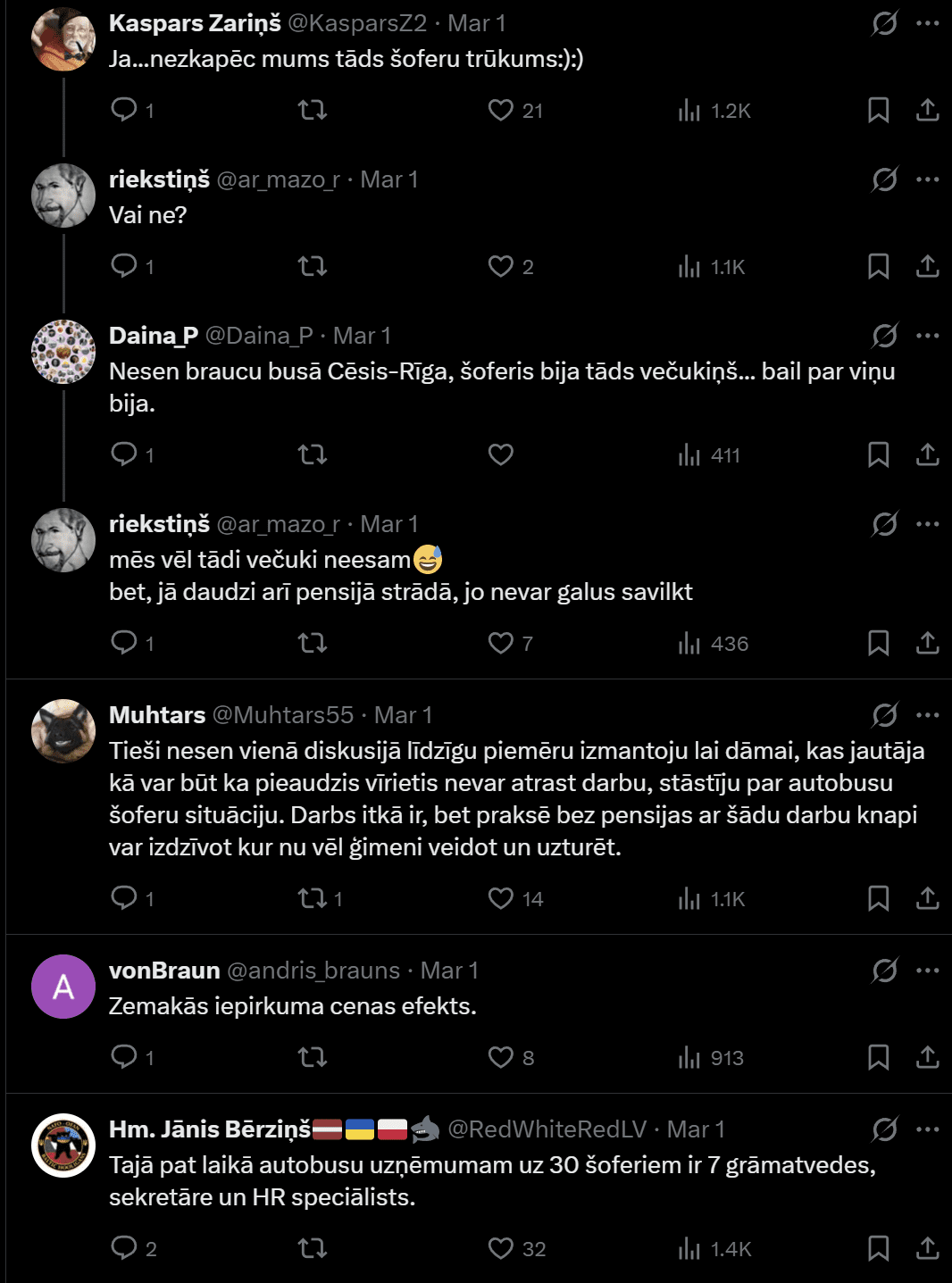View analytics for vonBraun's tweet
Screen dimensions: 952x1283
tap(689, 1057)
